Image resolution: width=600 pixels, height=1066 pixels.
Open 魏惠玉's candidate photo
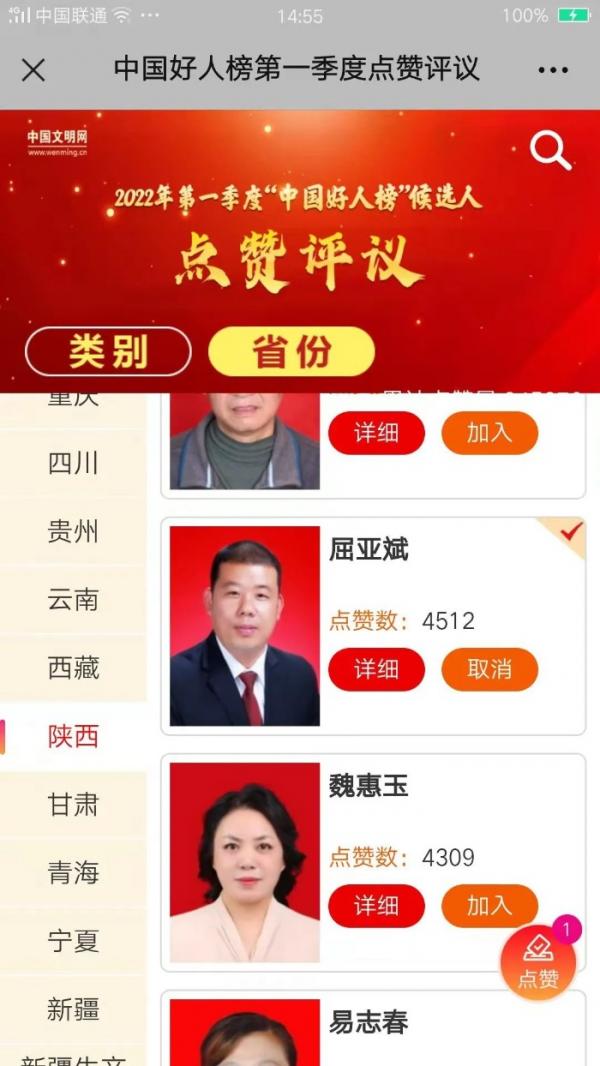pyautogui.click(x=245, y=862)
